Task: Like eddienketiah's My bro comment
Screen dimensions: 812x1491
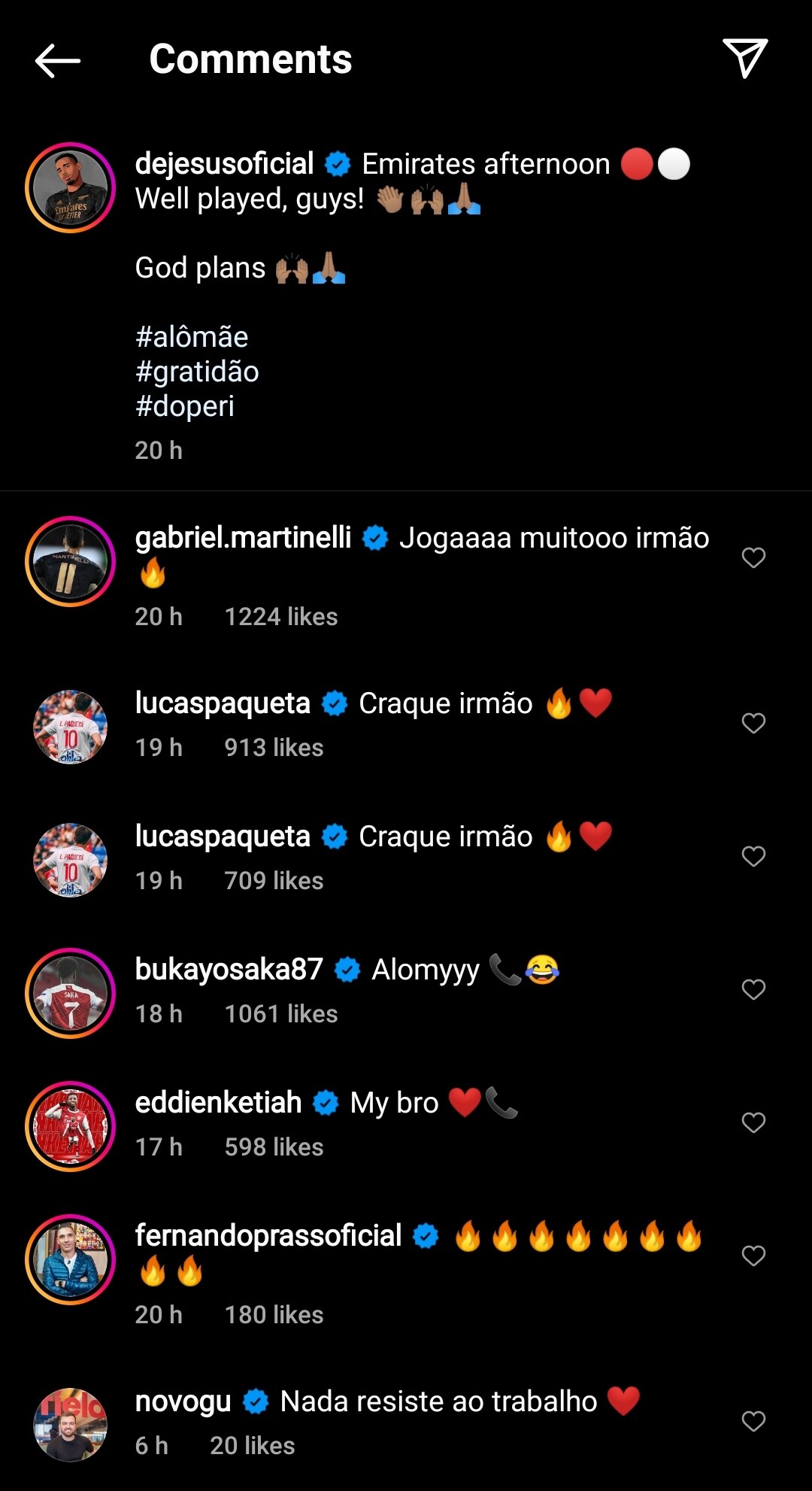Action: (x=753, y=1122)
